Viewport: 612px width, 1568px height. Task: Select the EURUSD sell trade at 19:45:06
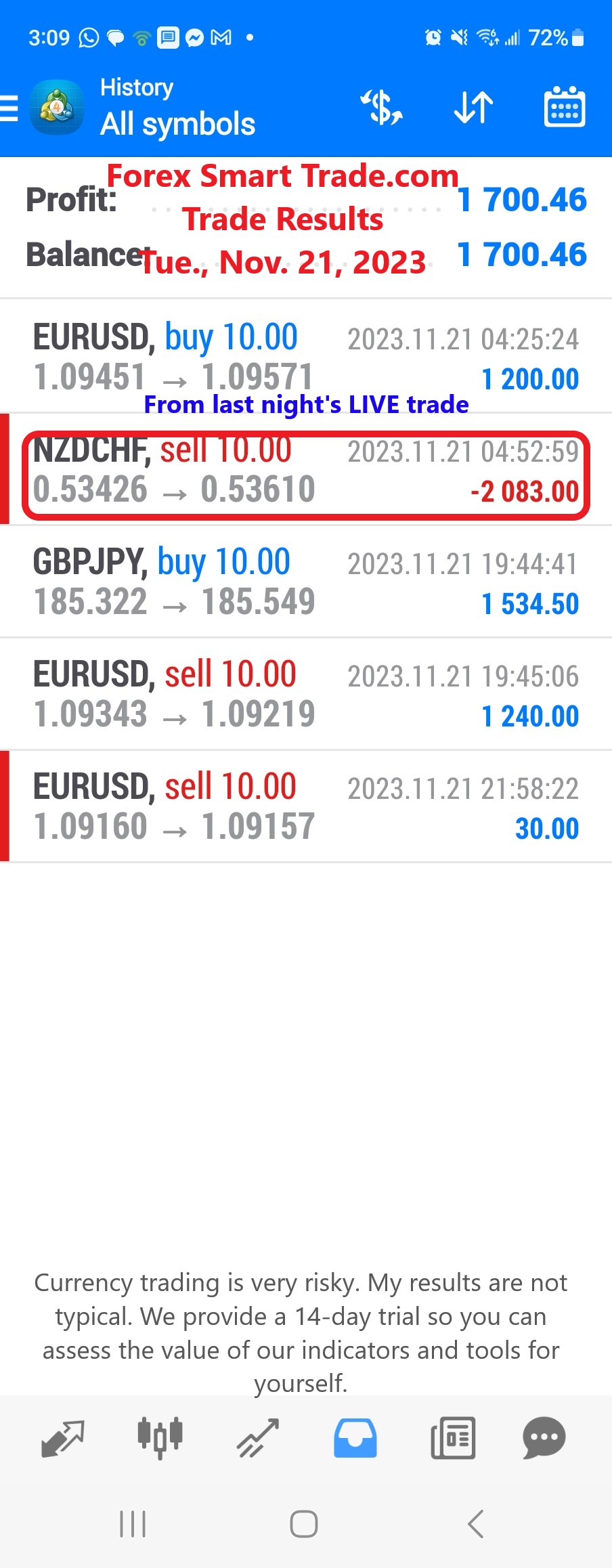point(306,694)
